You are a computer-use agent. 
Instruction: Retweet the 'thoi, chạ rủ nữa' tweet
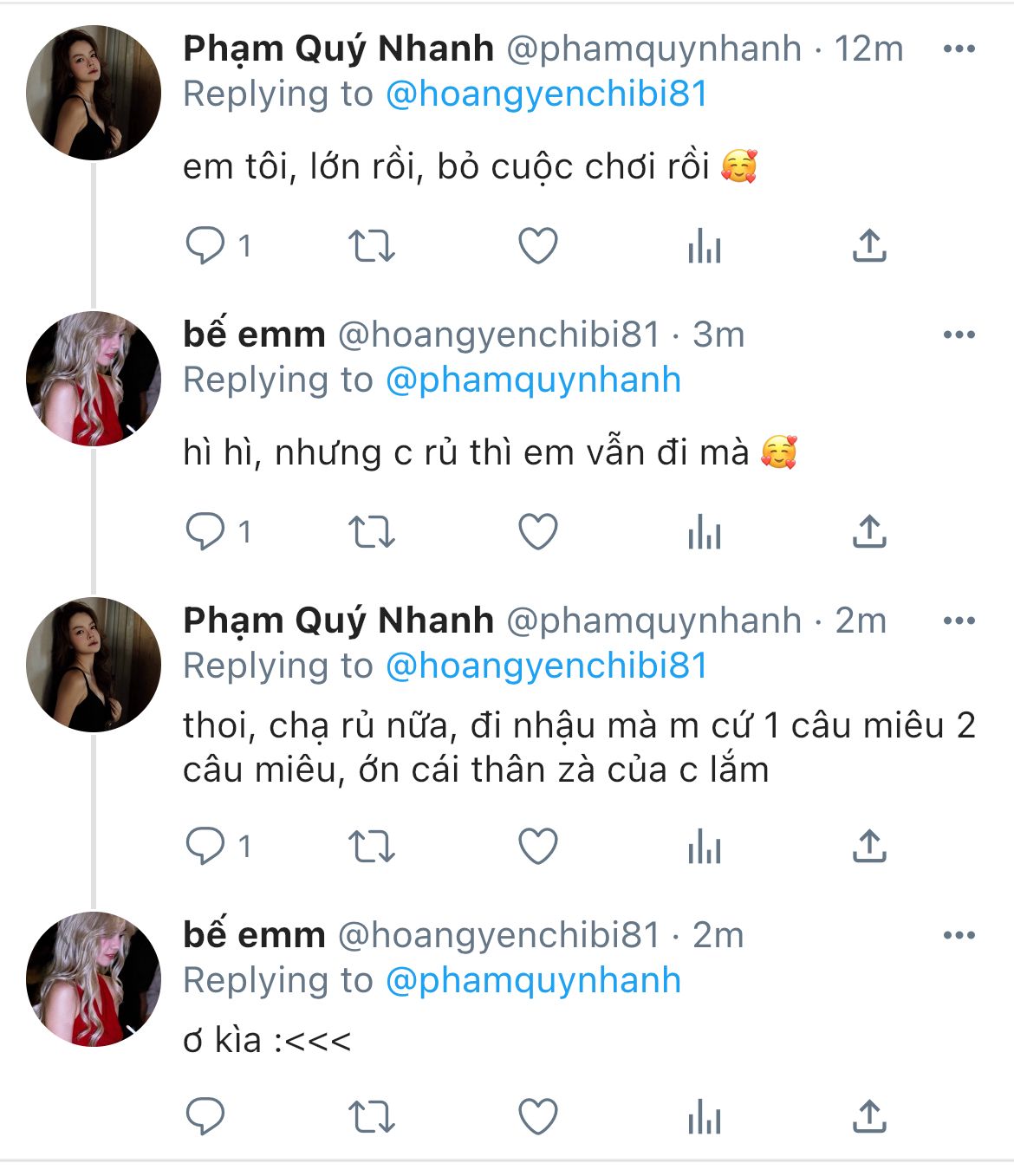pos(371,847)
